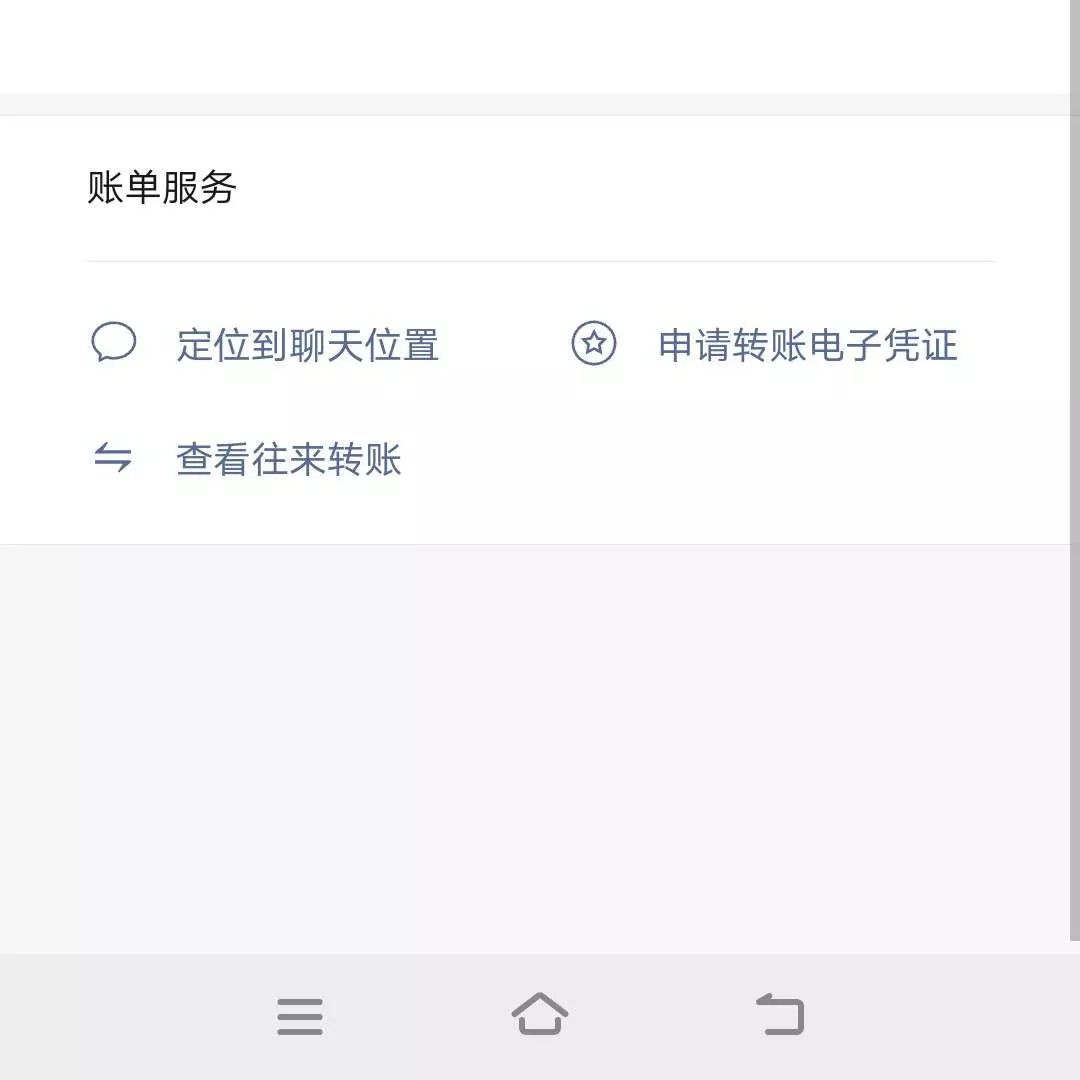Open 申请转账电子凭证

tap(807, 345)
